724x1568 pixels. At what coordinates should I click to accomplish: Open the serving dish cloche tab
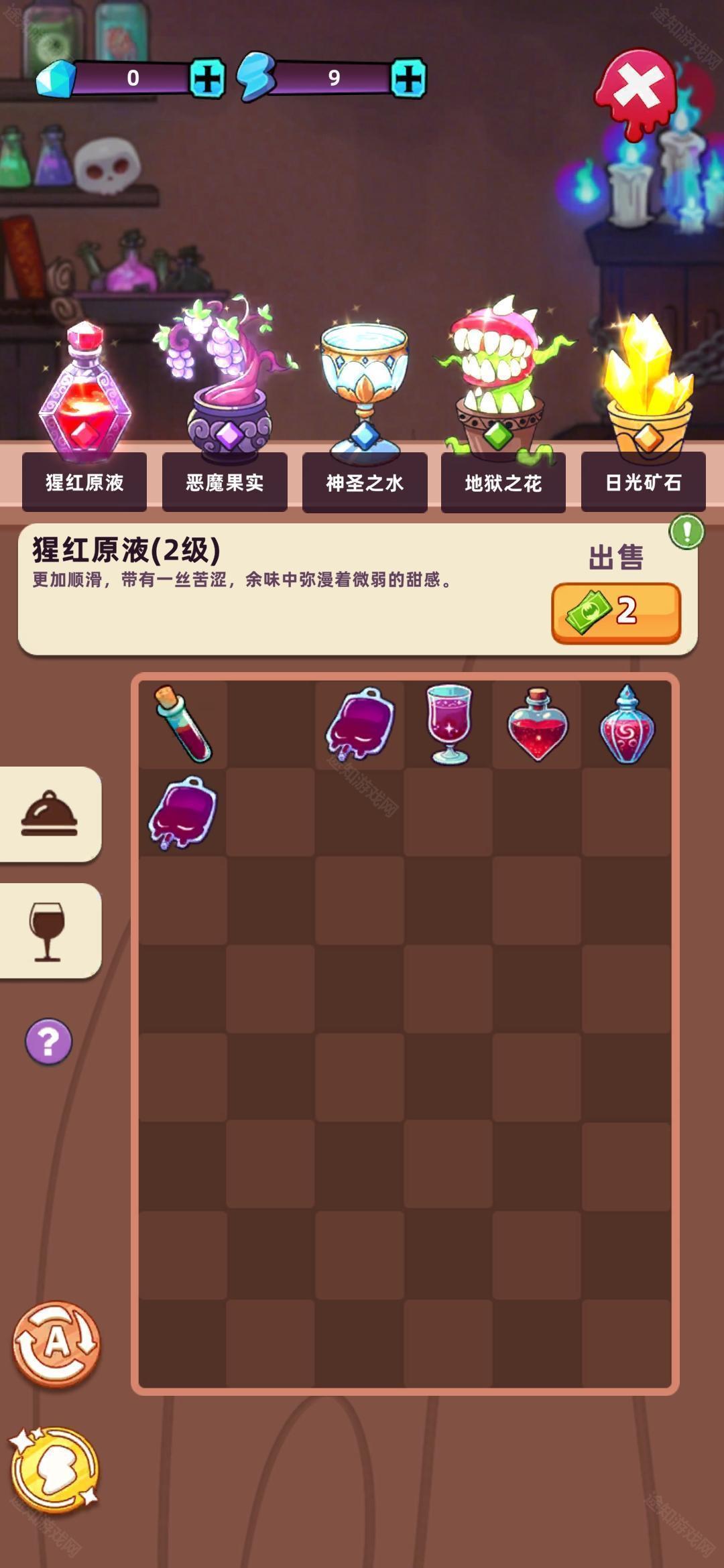click(x=50, y=813)
